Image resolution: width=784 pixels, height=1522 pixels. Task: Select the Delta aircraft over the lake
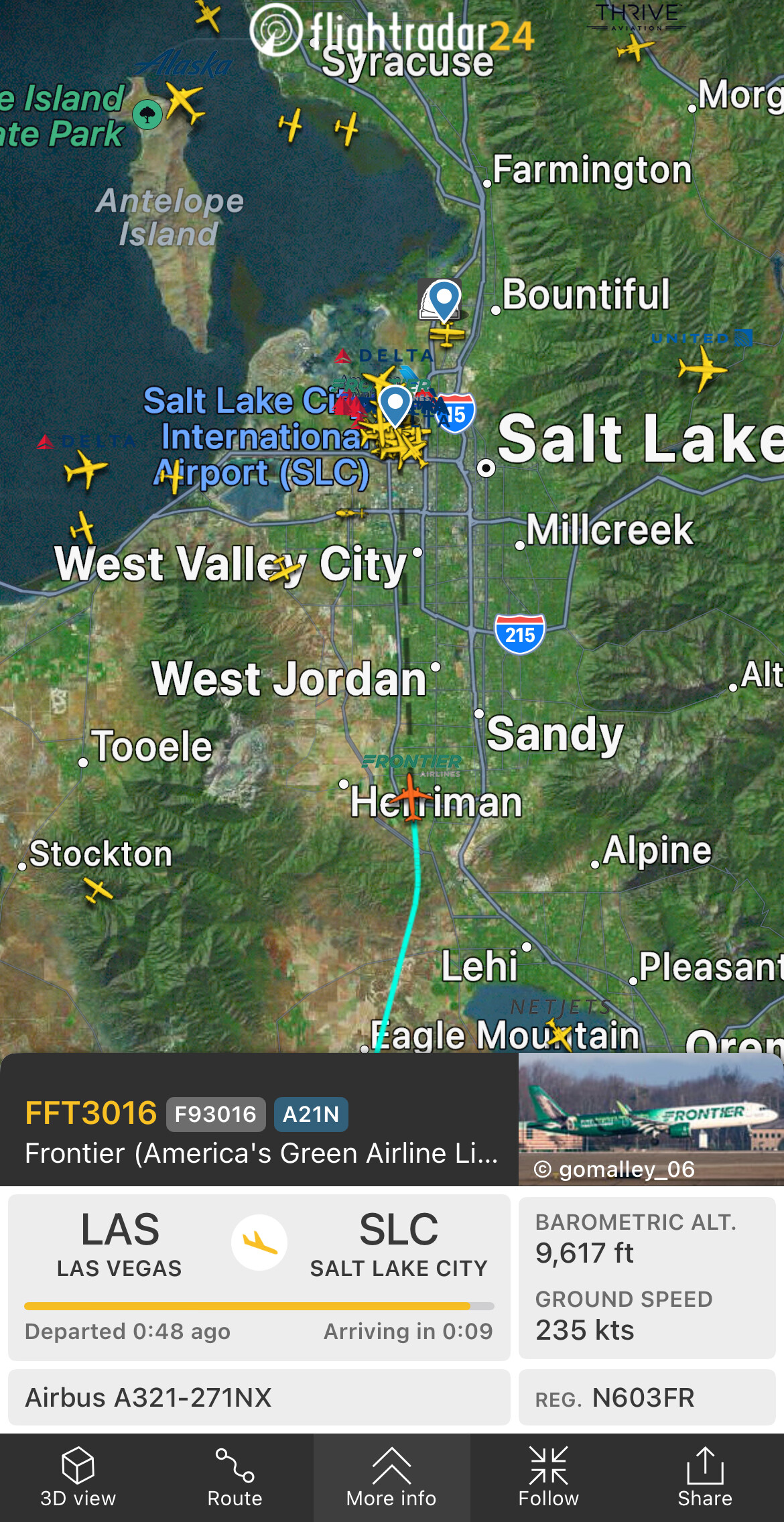[84, 469]
